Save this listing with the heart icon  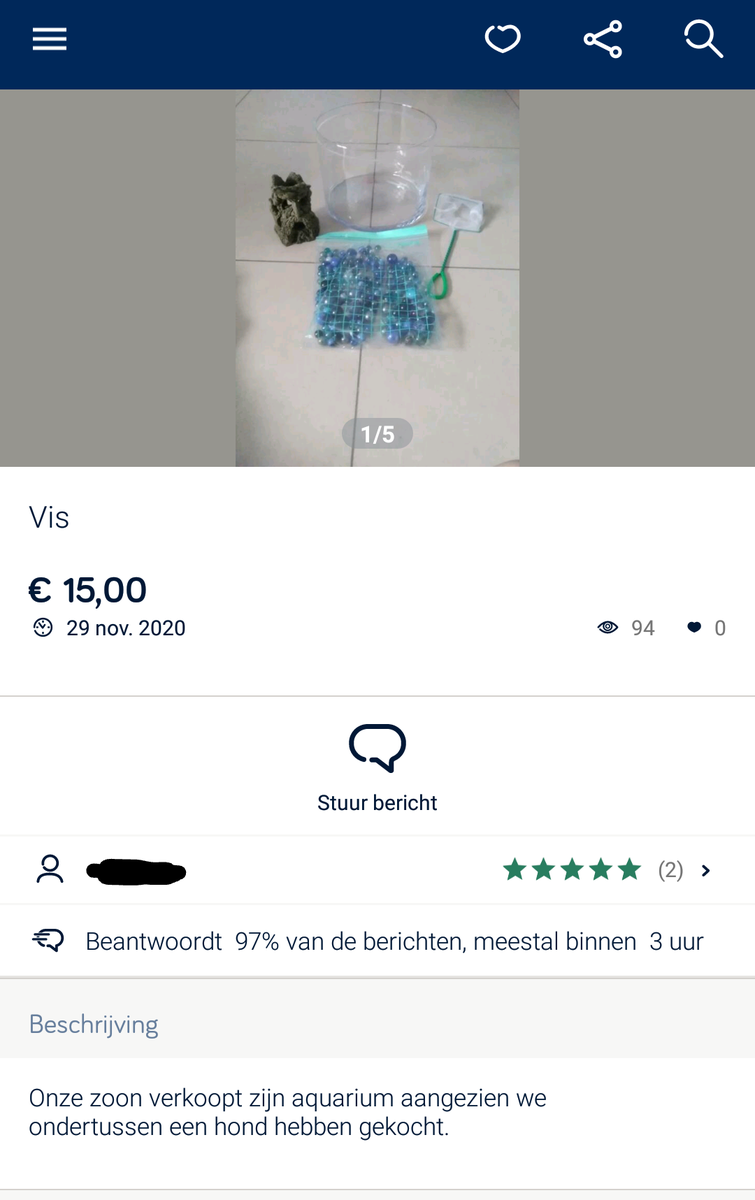pyautogui.click(x=502, y=39)
